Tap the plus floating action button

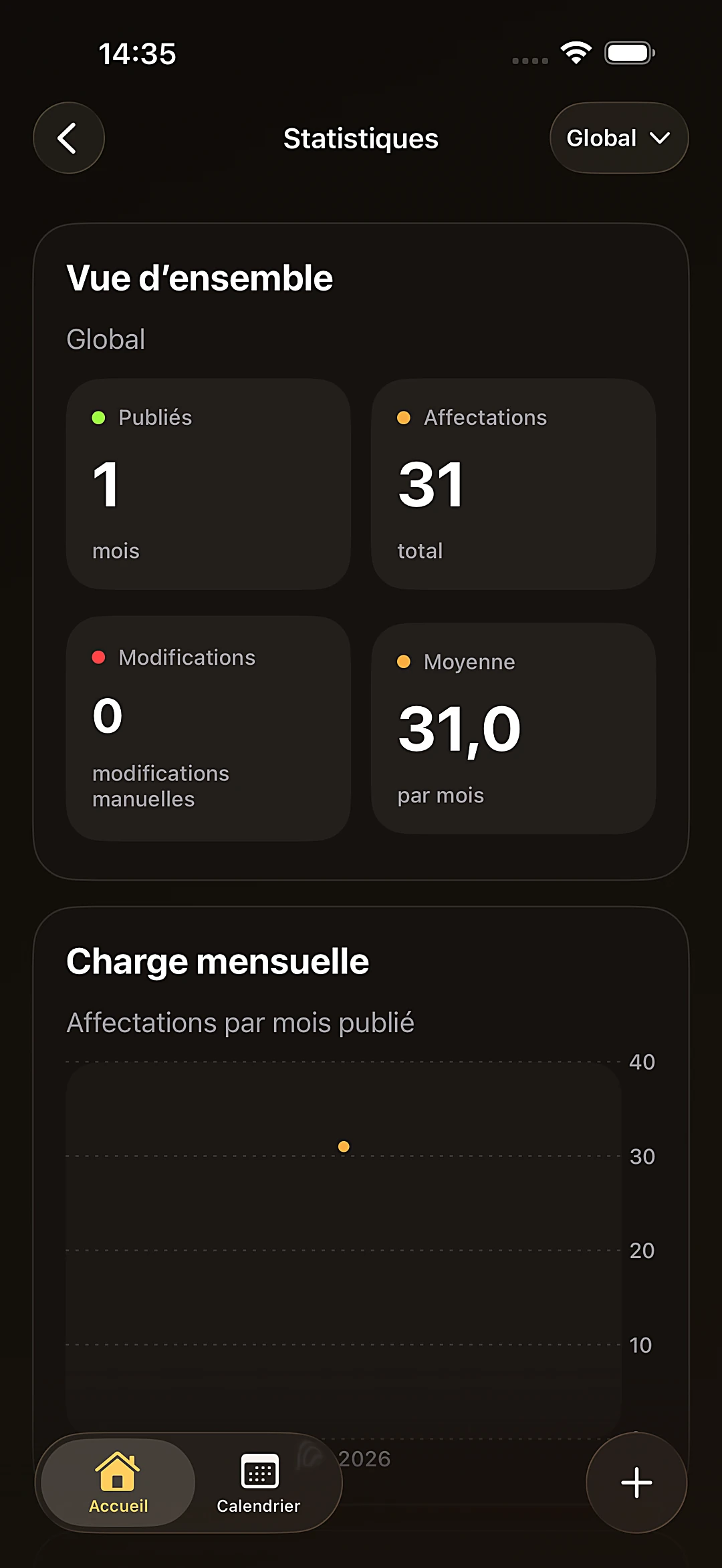tap(636, 1483)
